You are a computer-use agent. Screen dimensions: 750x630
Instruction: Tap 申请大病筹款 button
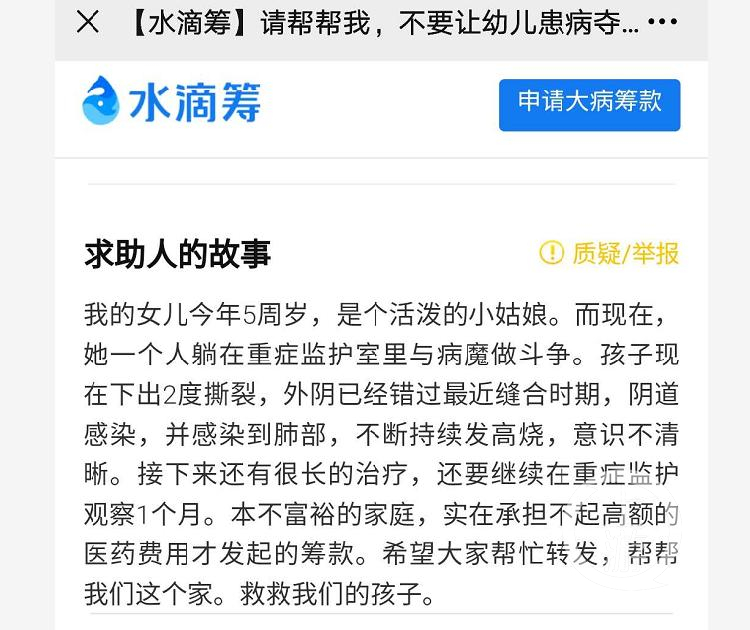click(589, 104)
